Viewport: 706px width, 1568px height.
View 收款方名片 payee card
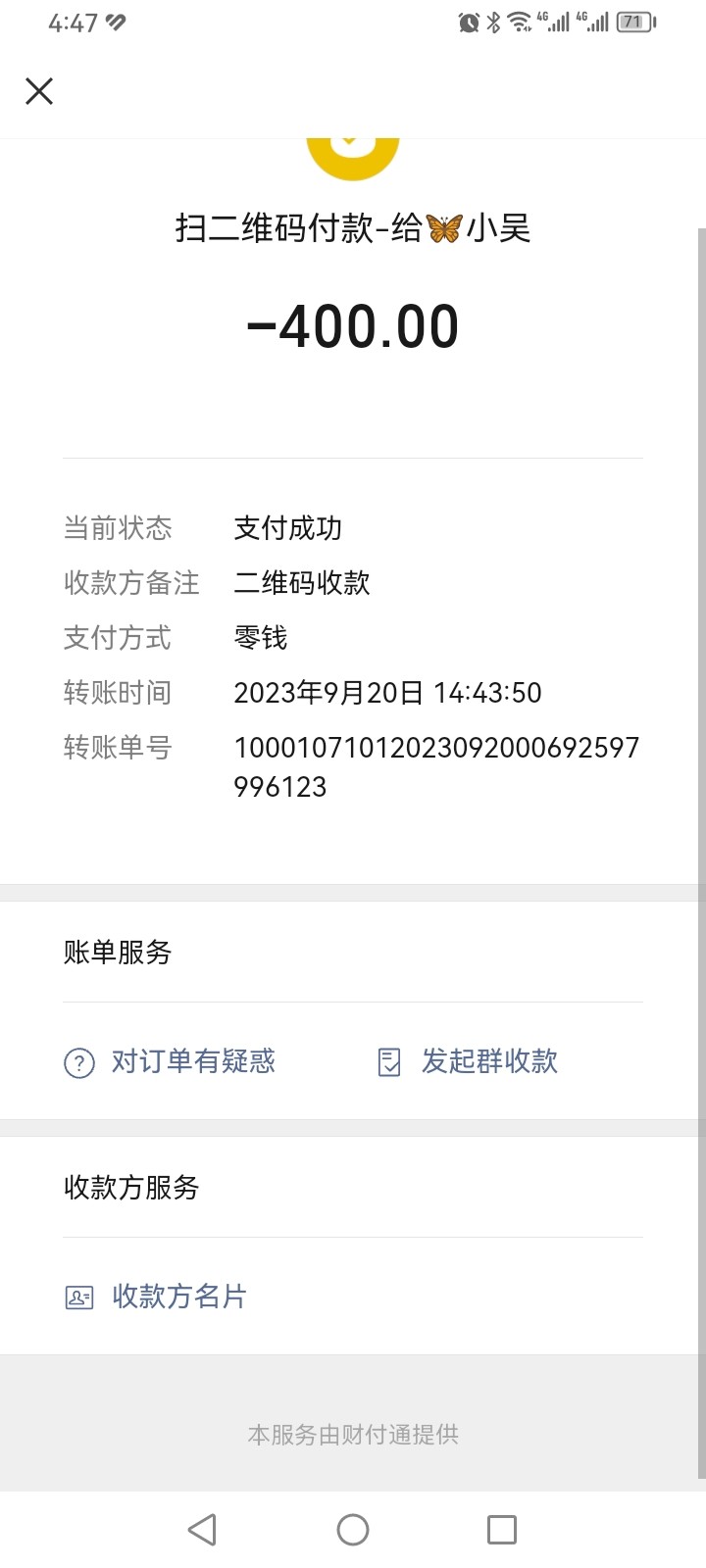click(x=155, y=1297)
